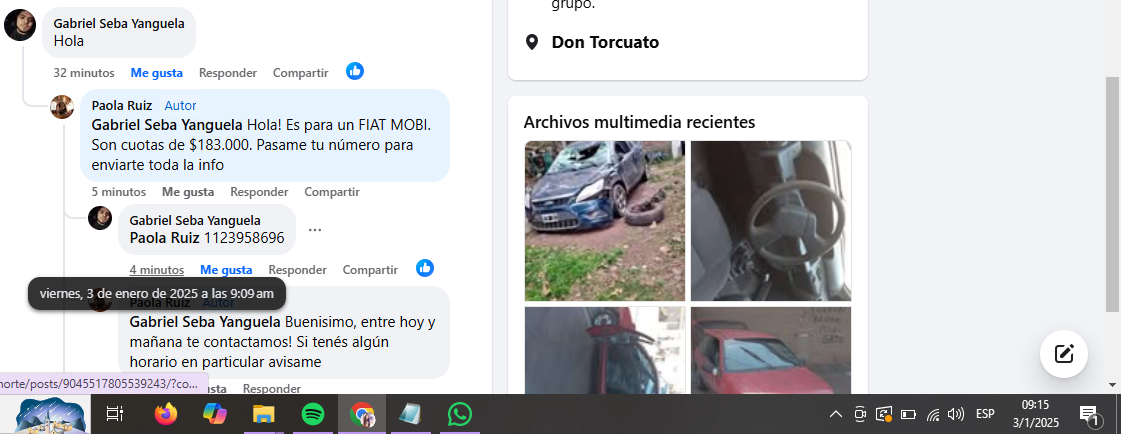Open the steering wheel interior photo

770,220
